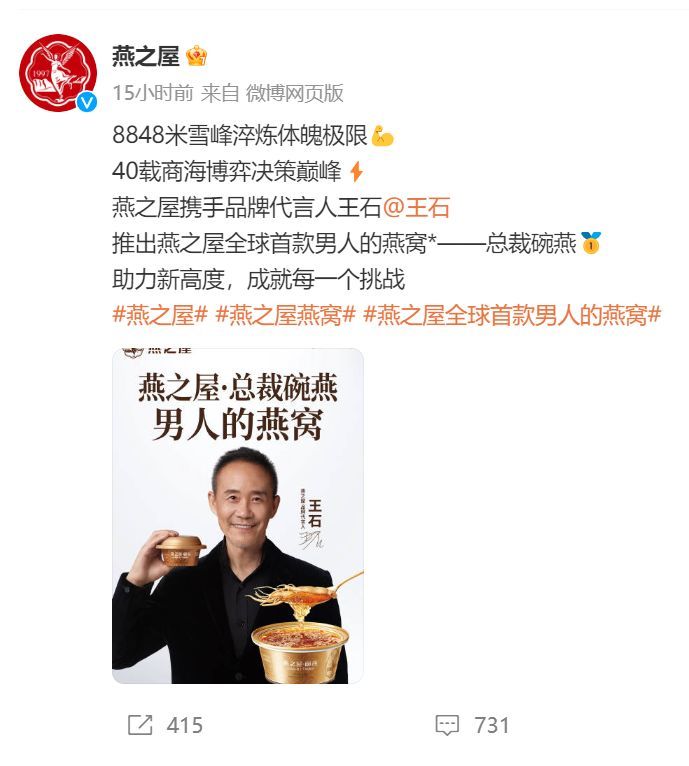Open the @王石 mention link
Viewport: 689px width, 766px height.
(x=417, y=207)
